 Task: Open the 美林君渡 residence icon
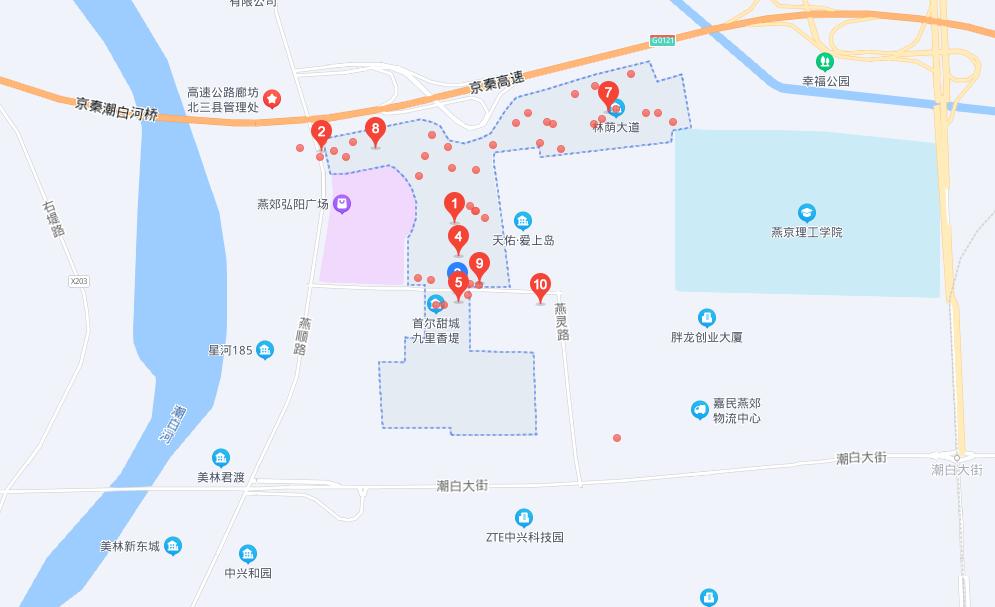coord(221,458)
